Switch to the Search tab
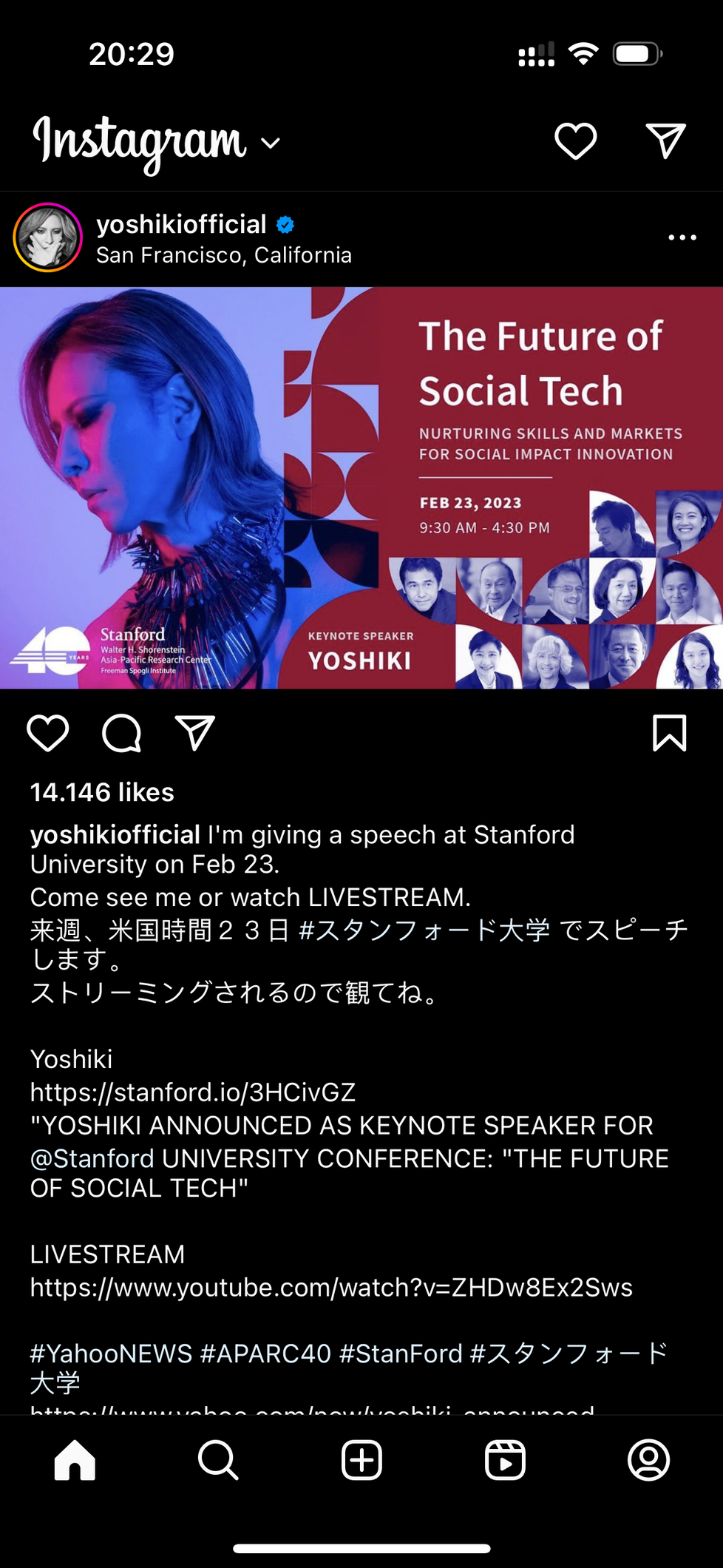723x1568 pixels. click(218, 1461)
